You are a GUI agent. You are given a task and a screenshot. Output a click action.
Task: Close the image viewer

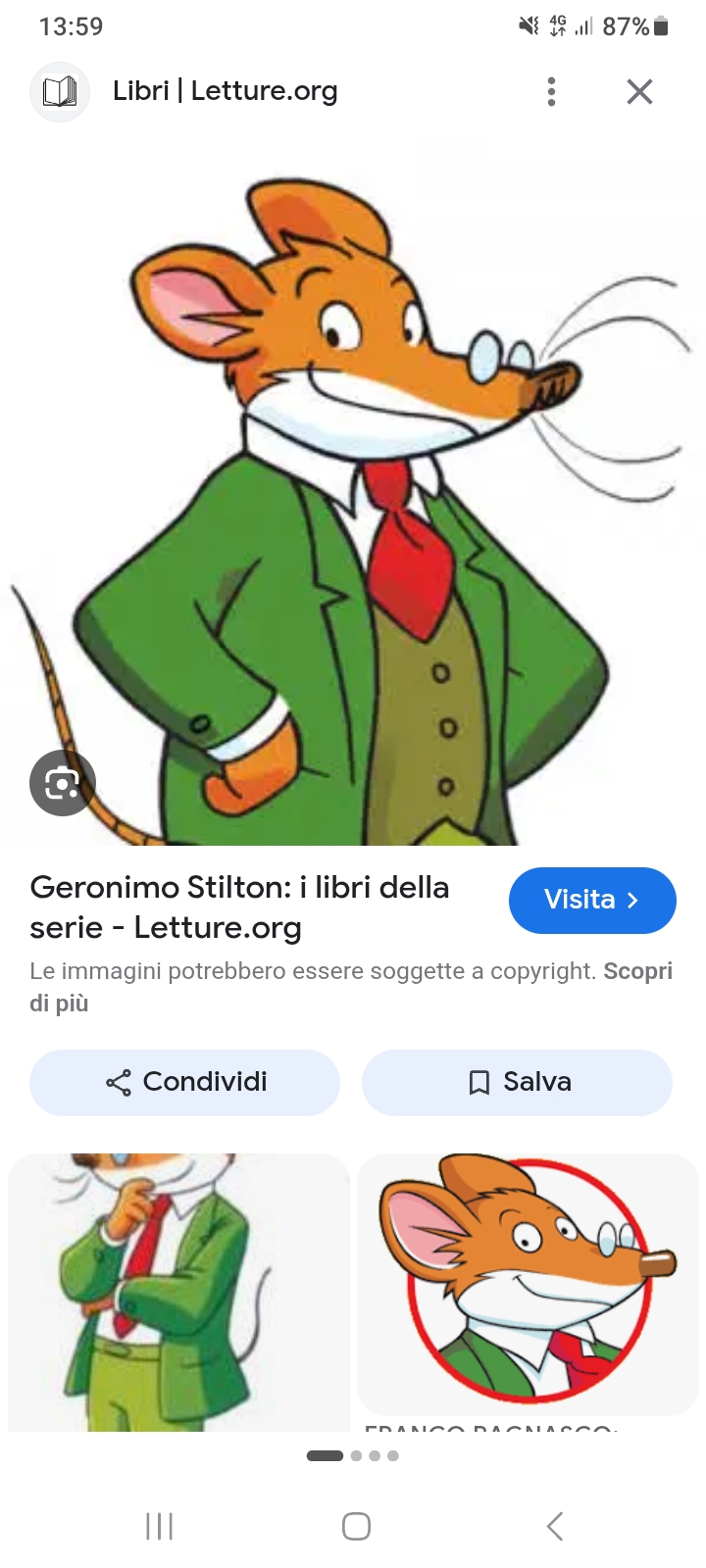pos(639,91)
